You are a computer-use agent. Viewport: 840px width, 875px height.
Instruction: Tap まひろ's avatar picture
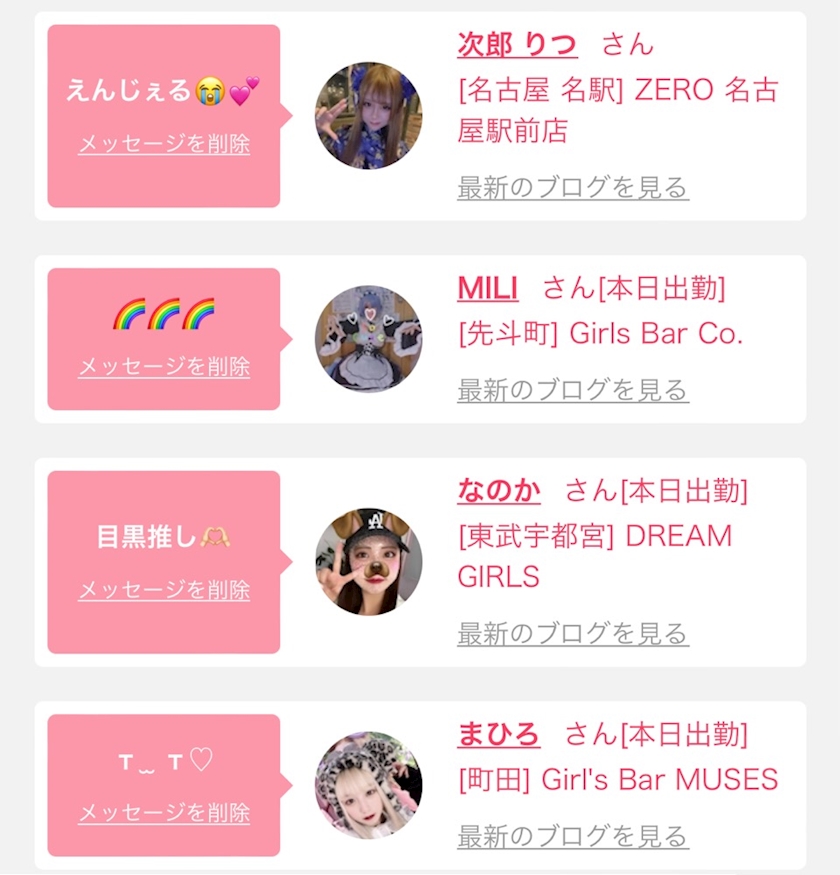[x=368, y=785]
